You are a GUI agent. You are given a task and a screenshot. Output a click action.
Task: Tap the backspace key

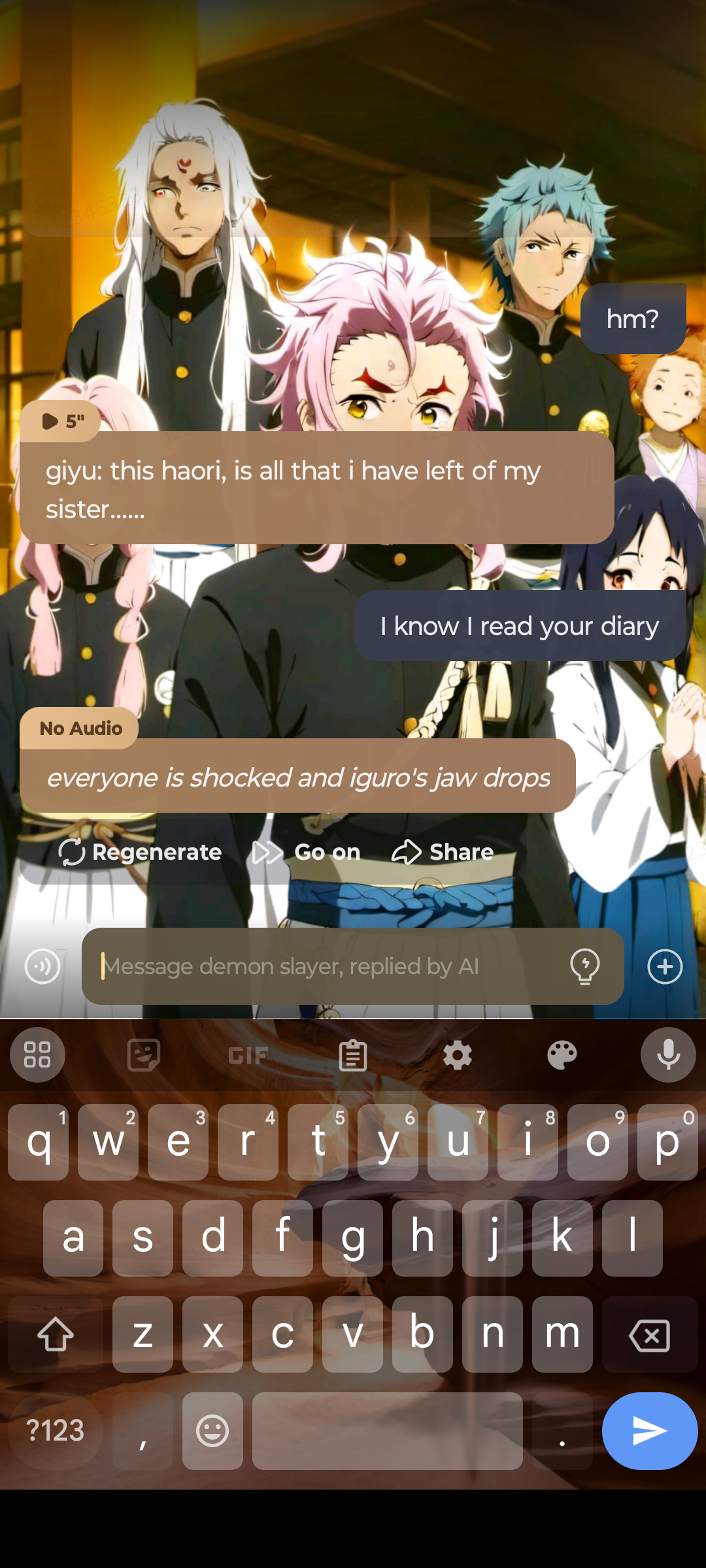(x=649, y=1335)
